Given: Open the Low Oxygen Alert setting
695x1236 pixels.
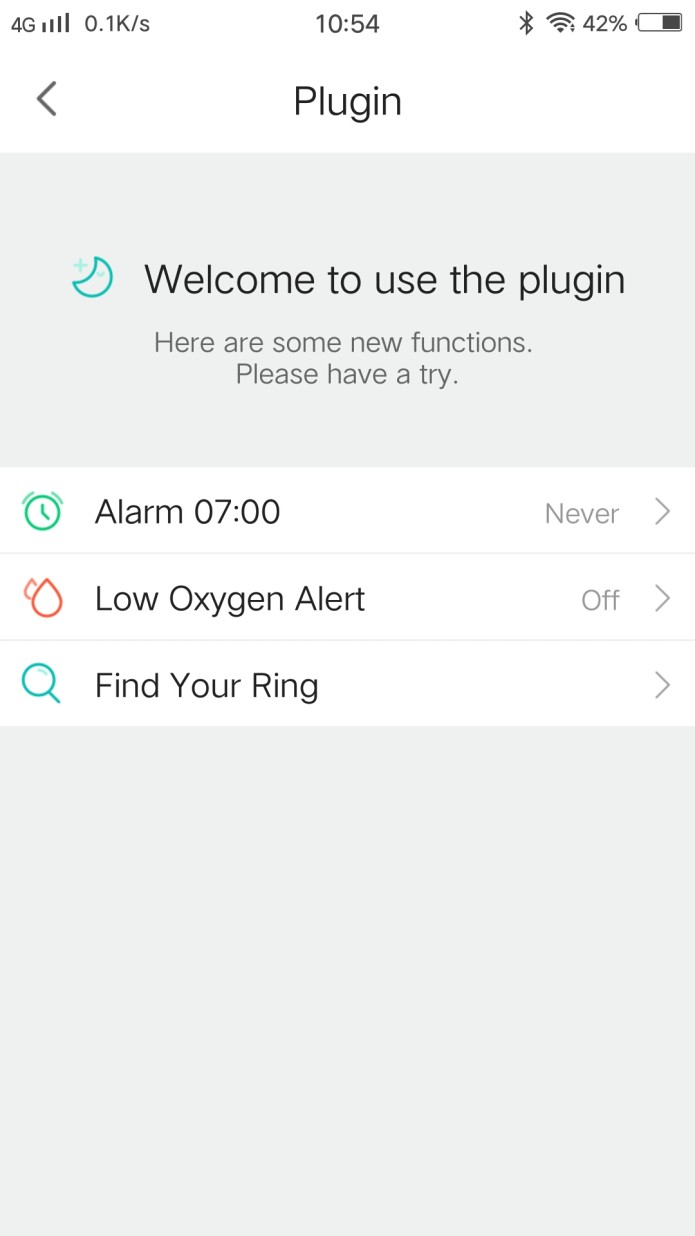Looking at the screenshot, I should click(347, 598).
